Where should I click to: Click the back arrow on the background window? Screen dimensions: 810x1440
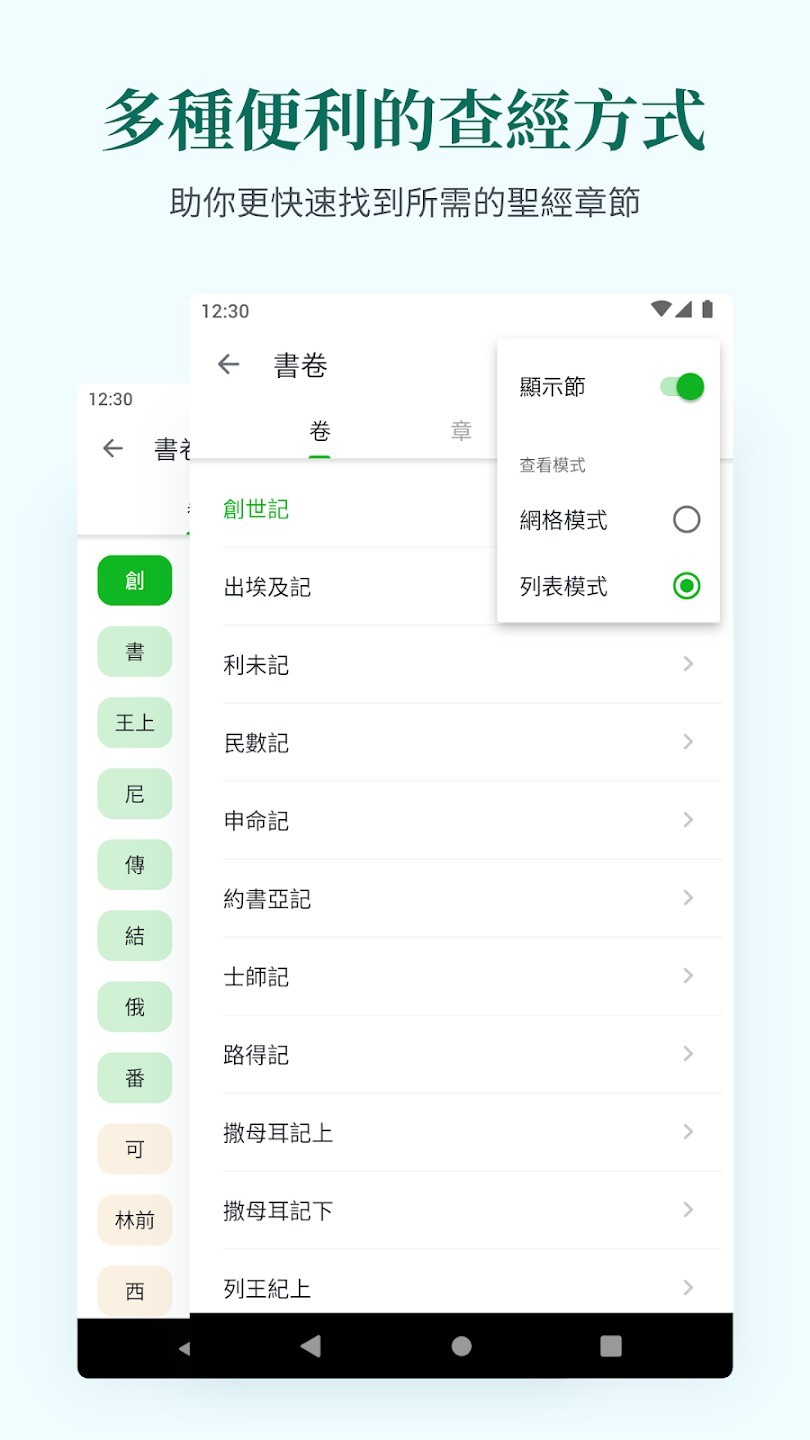point(112,448)
